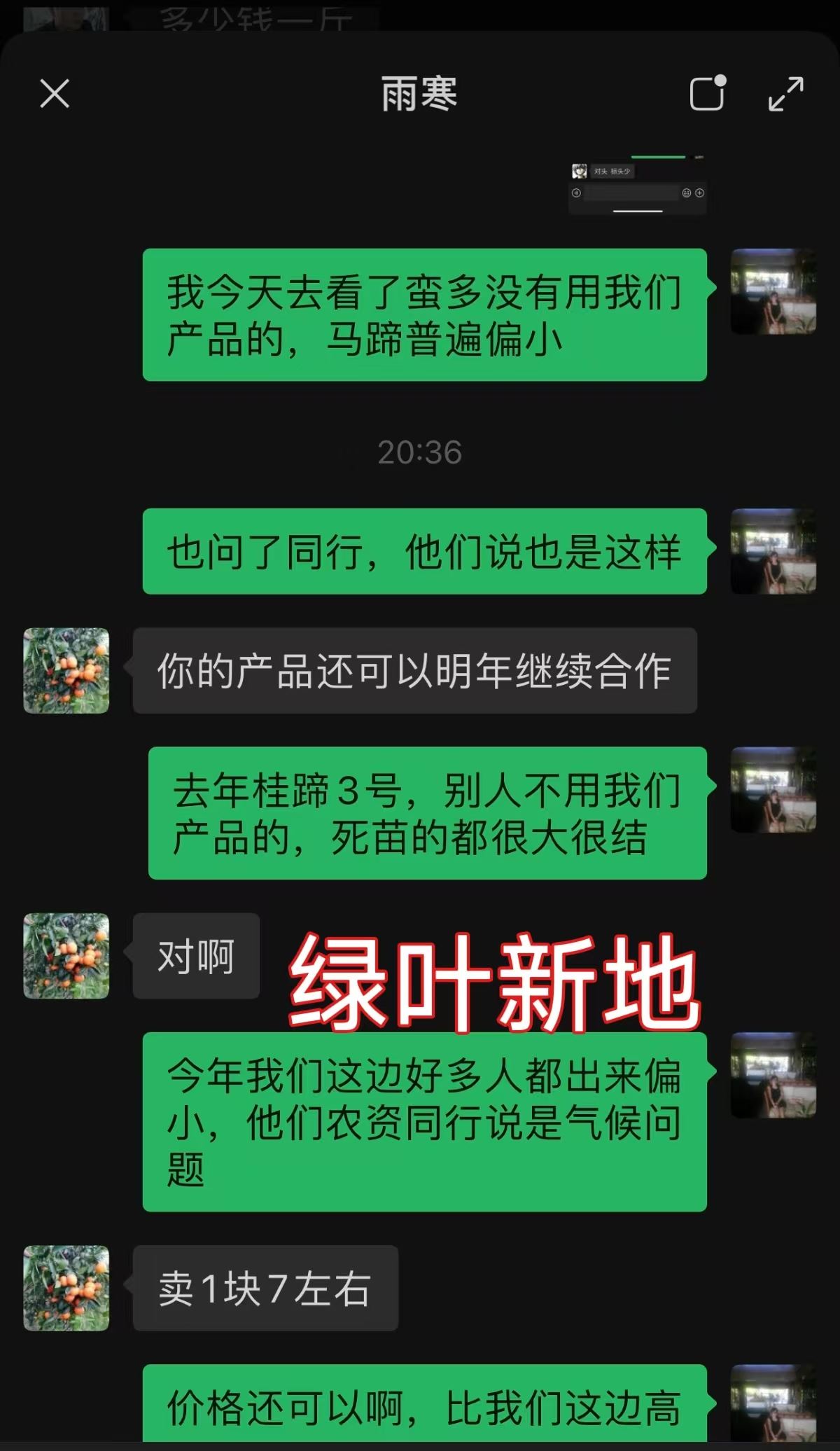Viewport: 840px width, 1451px height.
Task: Open the screenshot image at the top of the chat
Action: point(637,185)
